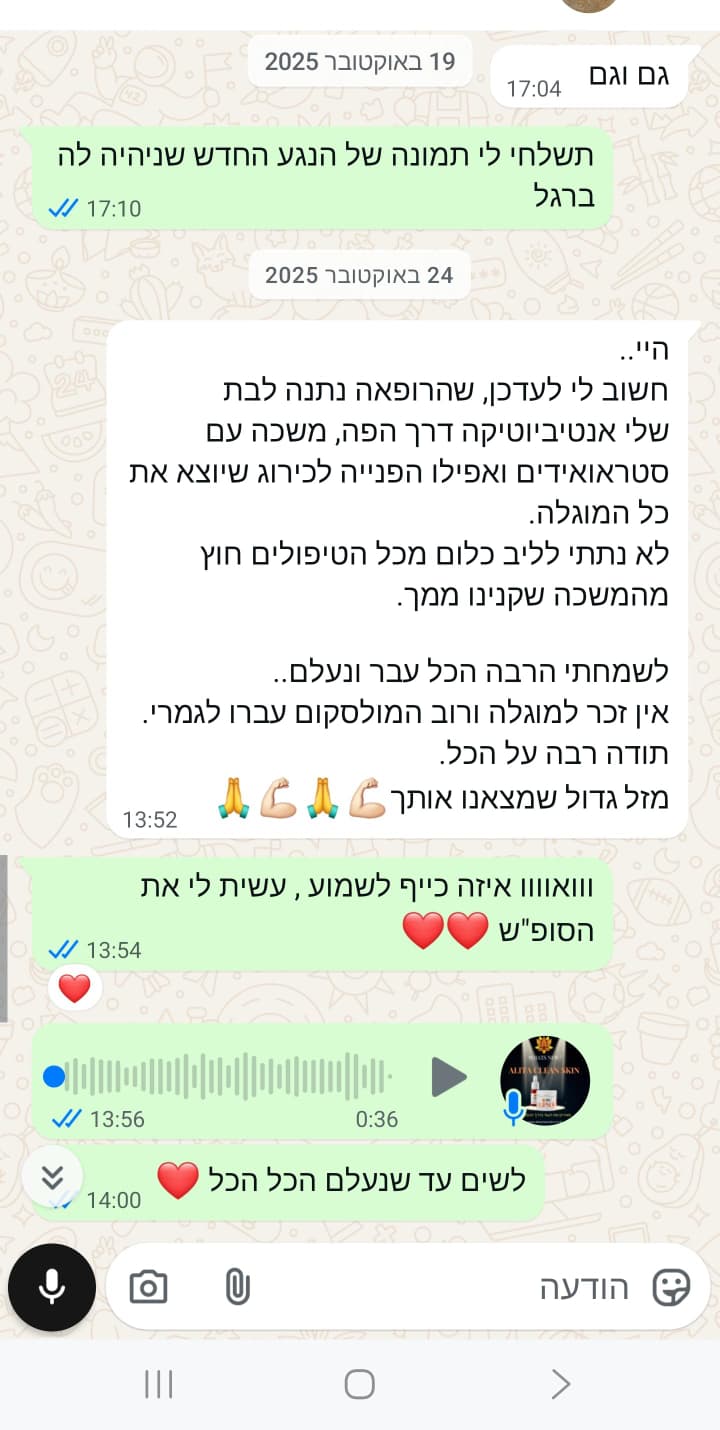Open the emoji and sticker picker
This screenshot has width=720, height=1430.
pyautogui.click(x=671, y=1287)
